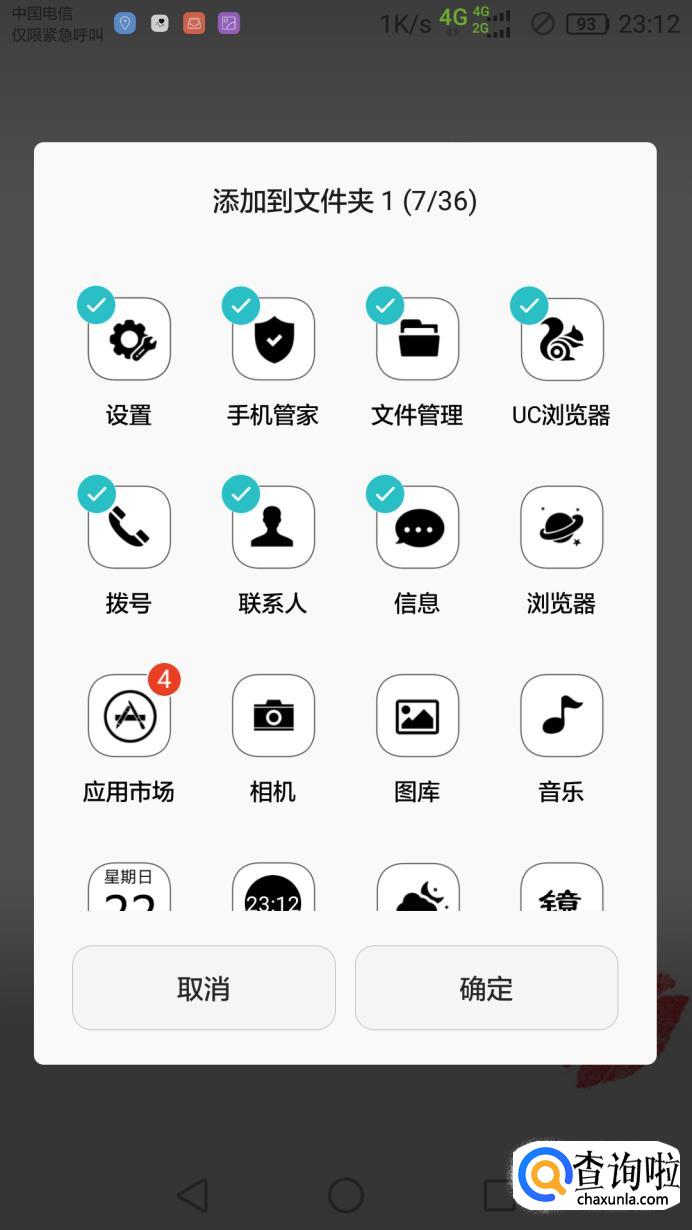Select the 浏览器 app for the folder
The width and height of the screenshot is (692, 1230).
[561, 528]
